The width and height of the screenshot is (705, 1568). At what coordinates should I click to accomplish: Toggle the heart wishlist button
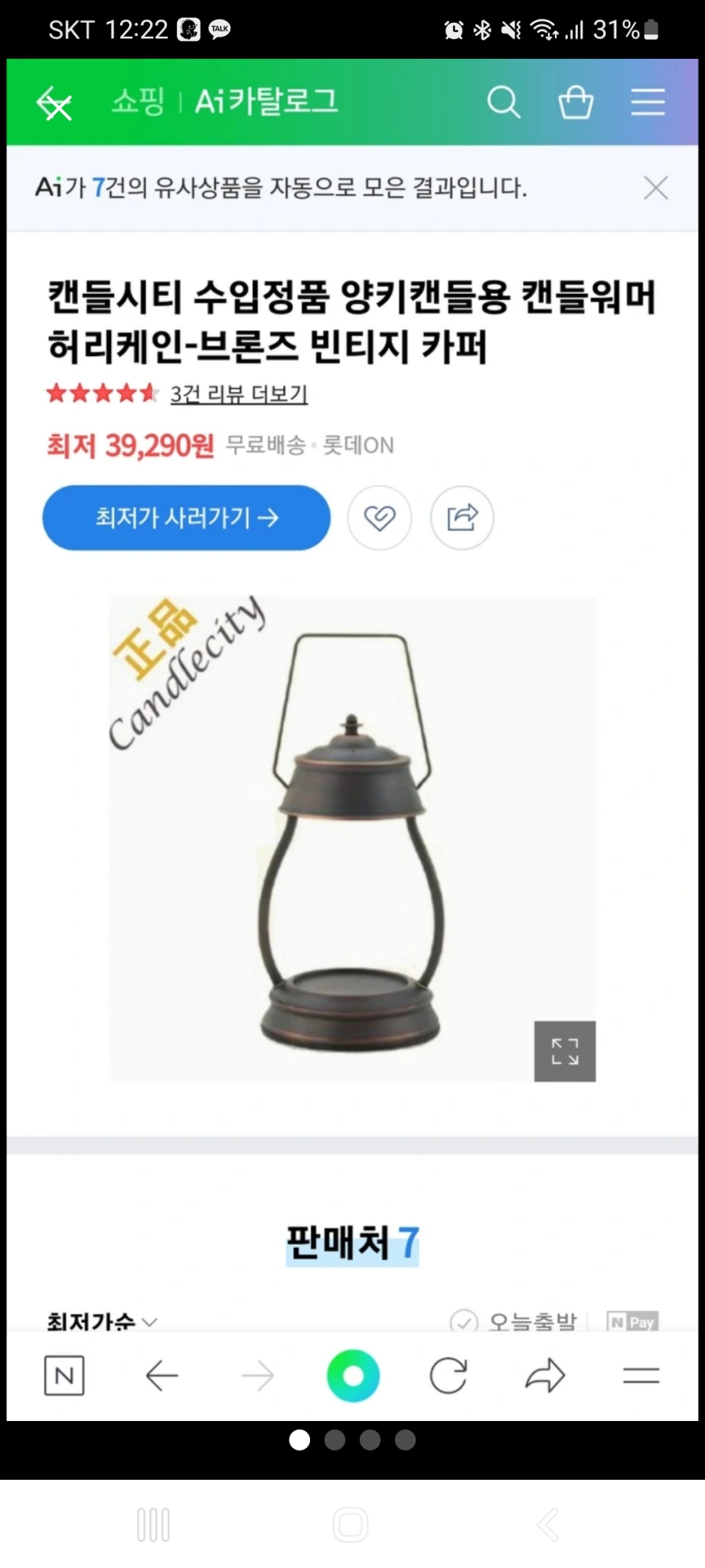pos(379,518)
